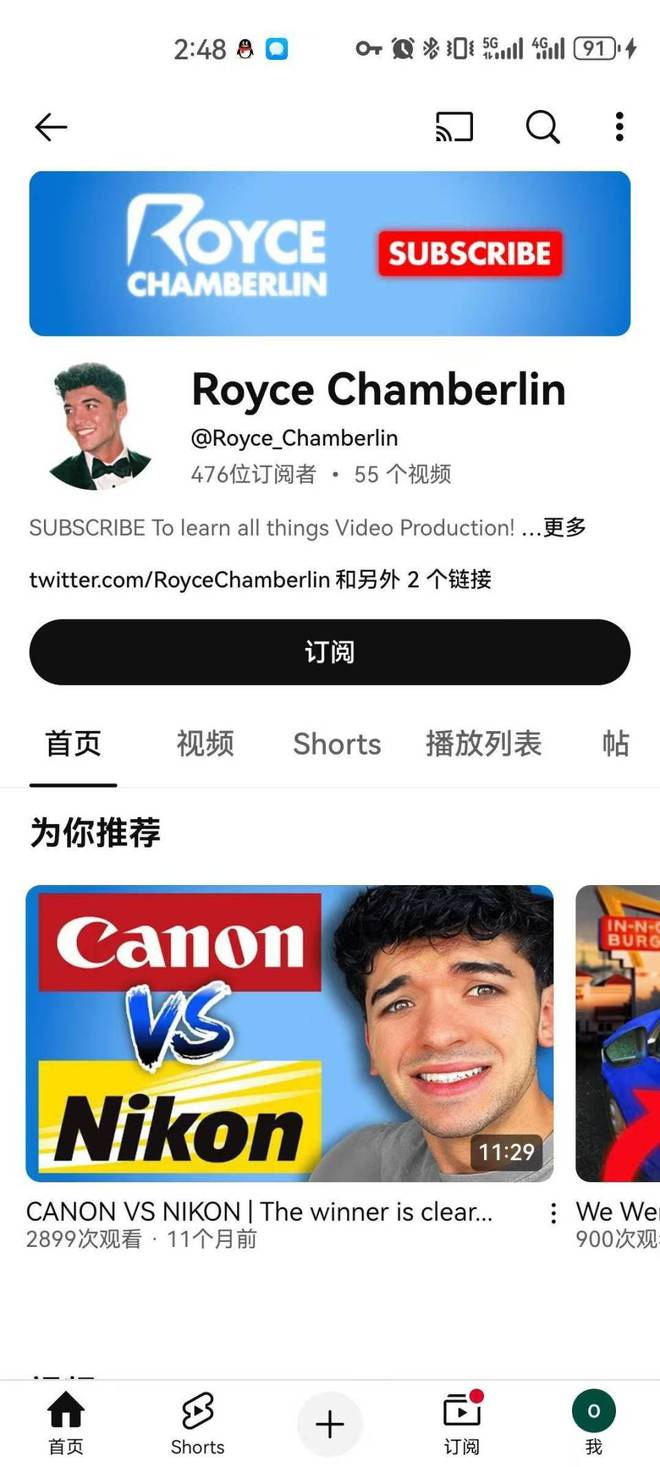
Task: Go back using the arrow icon
Action: pyautogui.click(x=51, y=127)
